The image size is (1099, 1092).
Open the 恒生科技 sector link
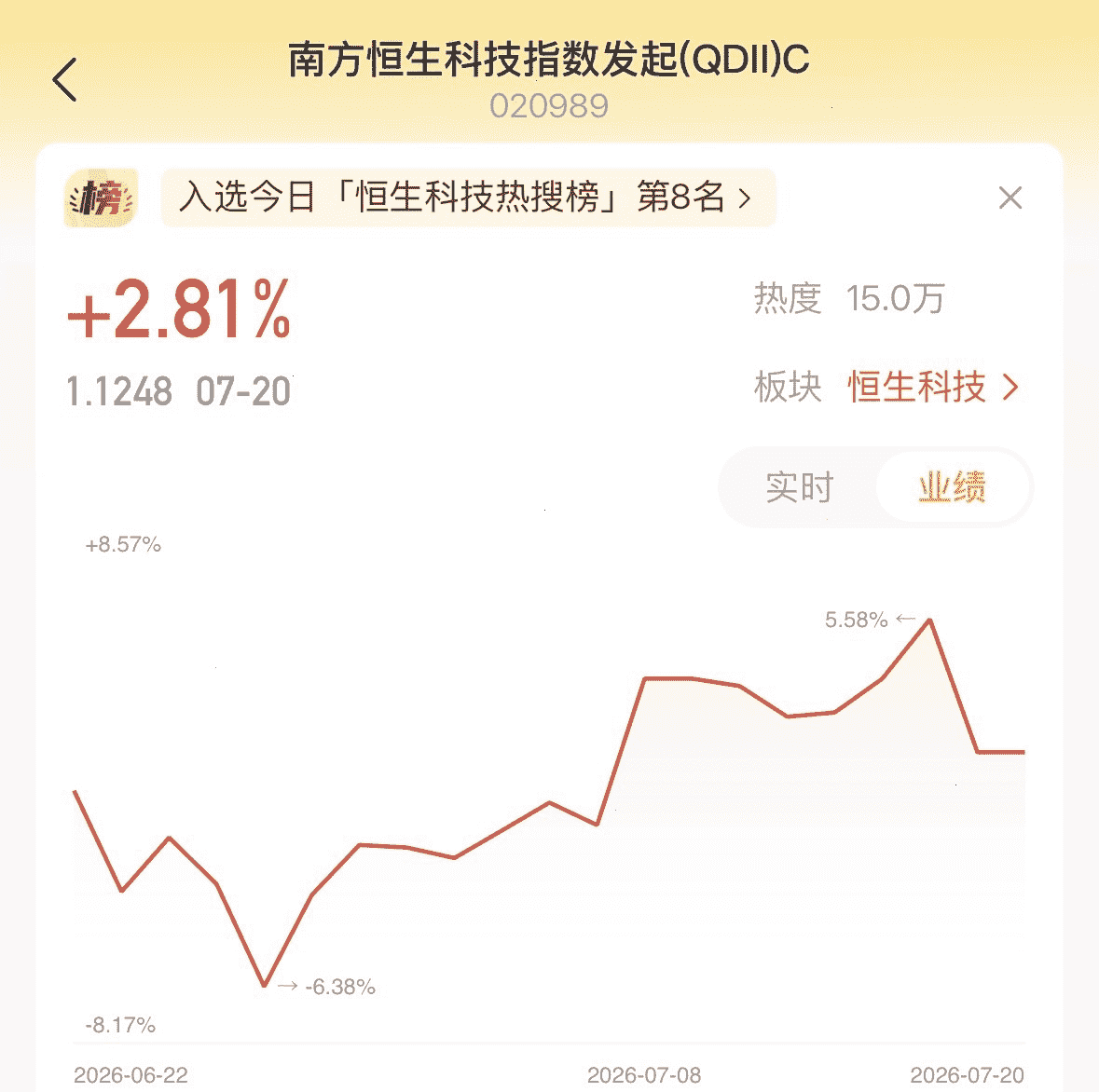[x=933, y=387]
